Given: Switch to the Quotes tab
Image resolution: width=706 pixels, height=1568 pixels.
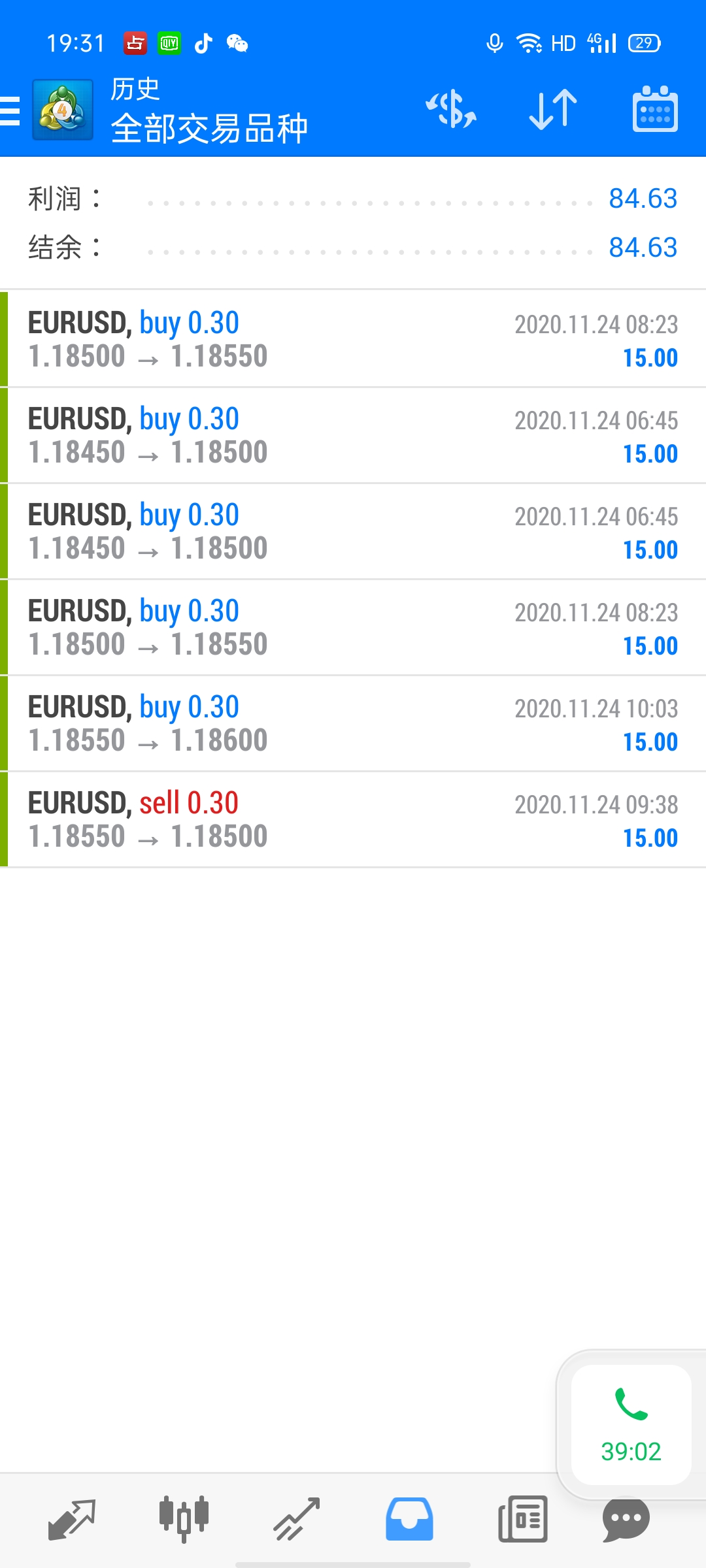Looking at the screenshot, I should (x=72, y=1520).
